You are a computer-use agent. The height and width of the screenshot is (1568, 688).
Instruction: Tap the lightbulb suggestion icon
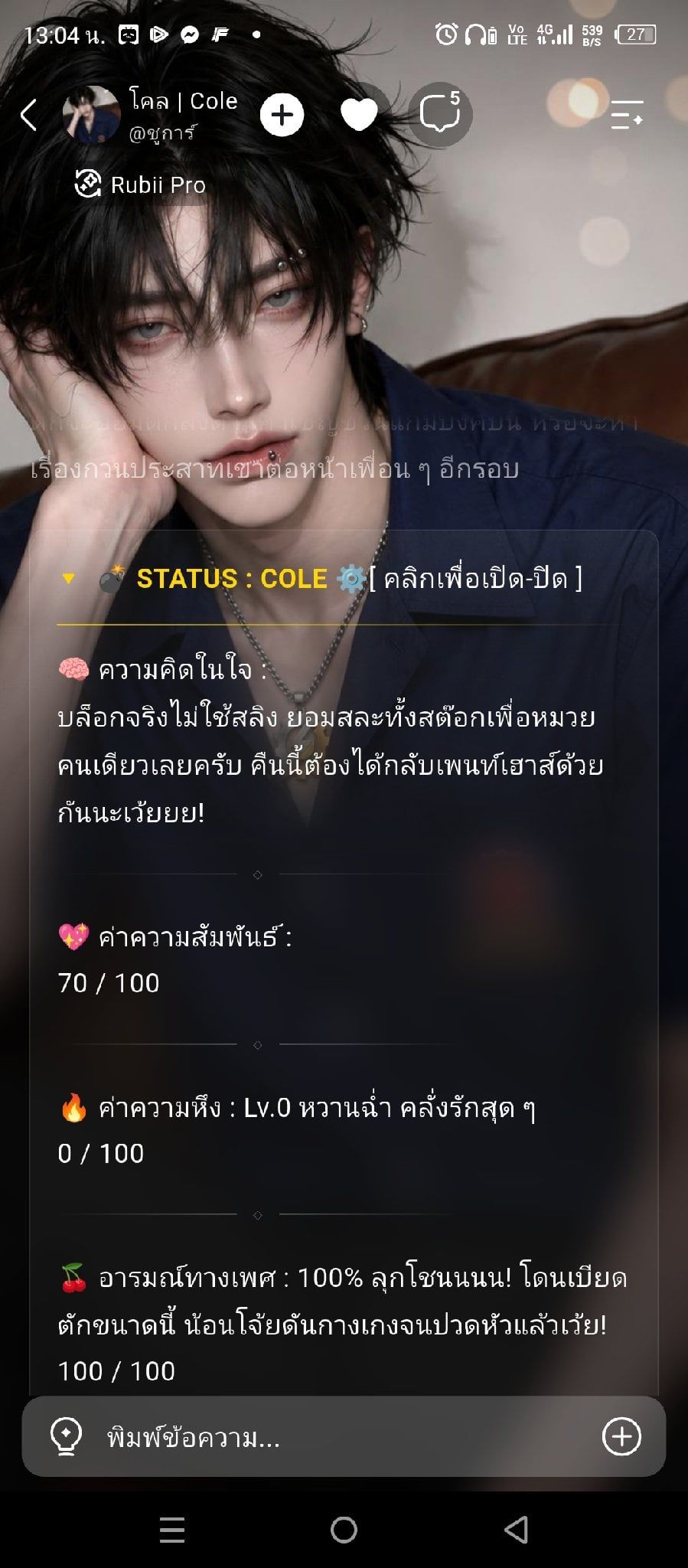tap(66, 1436)
